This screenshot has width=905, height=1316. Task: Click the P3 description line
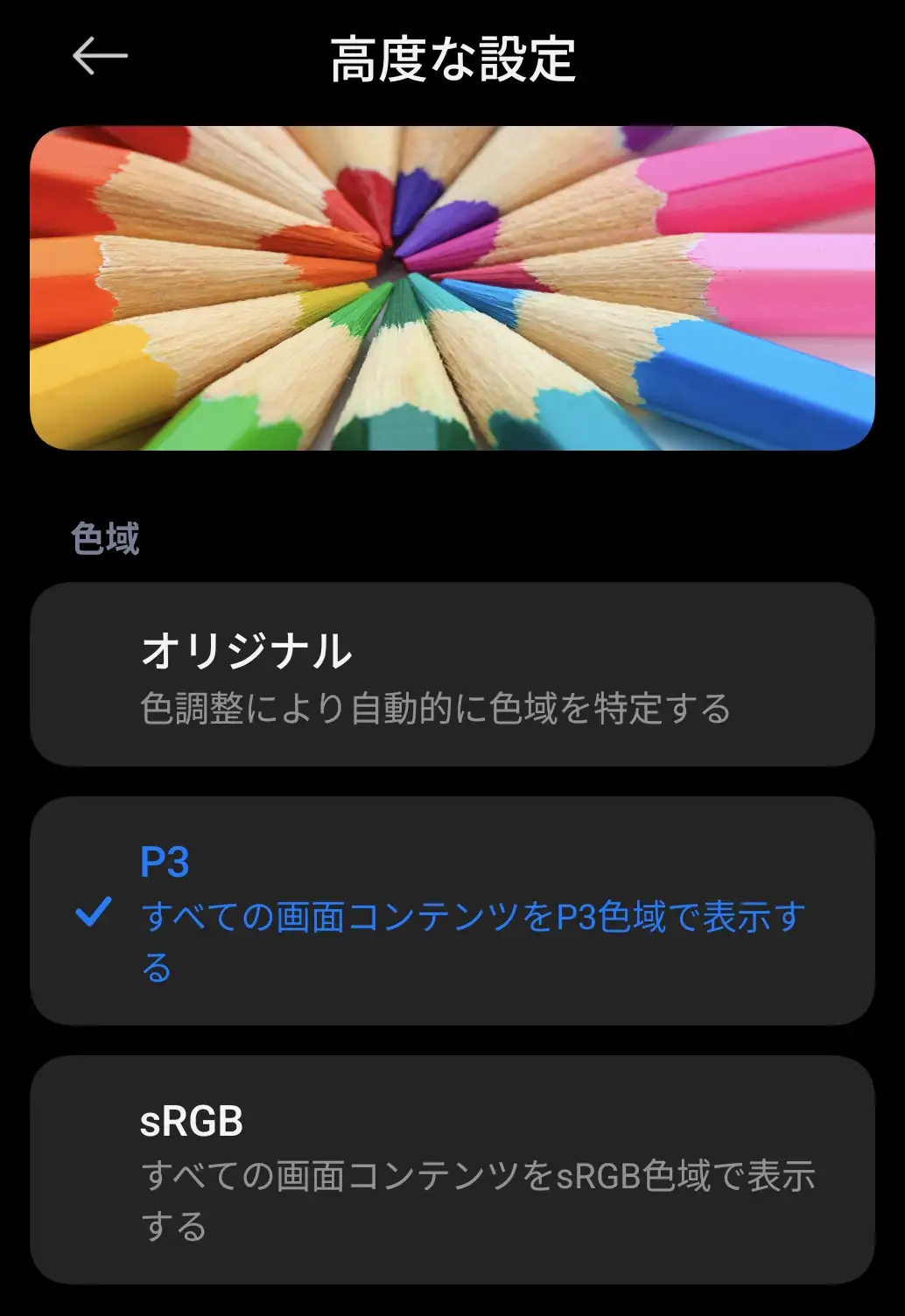pos(476,913)
